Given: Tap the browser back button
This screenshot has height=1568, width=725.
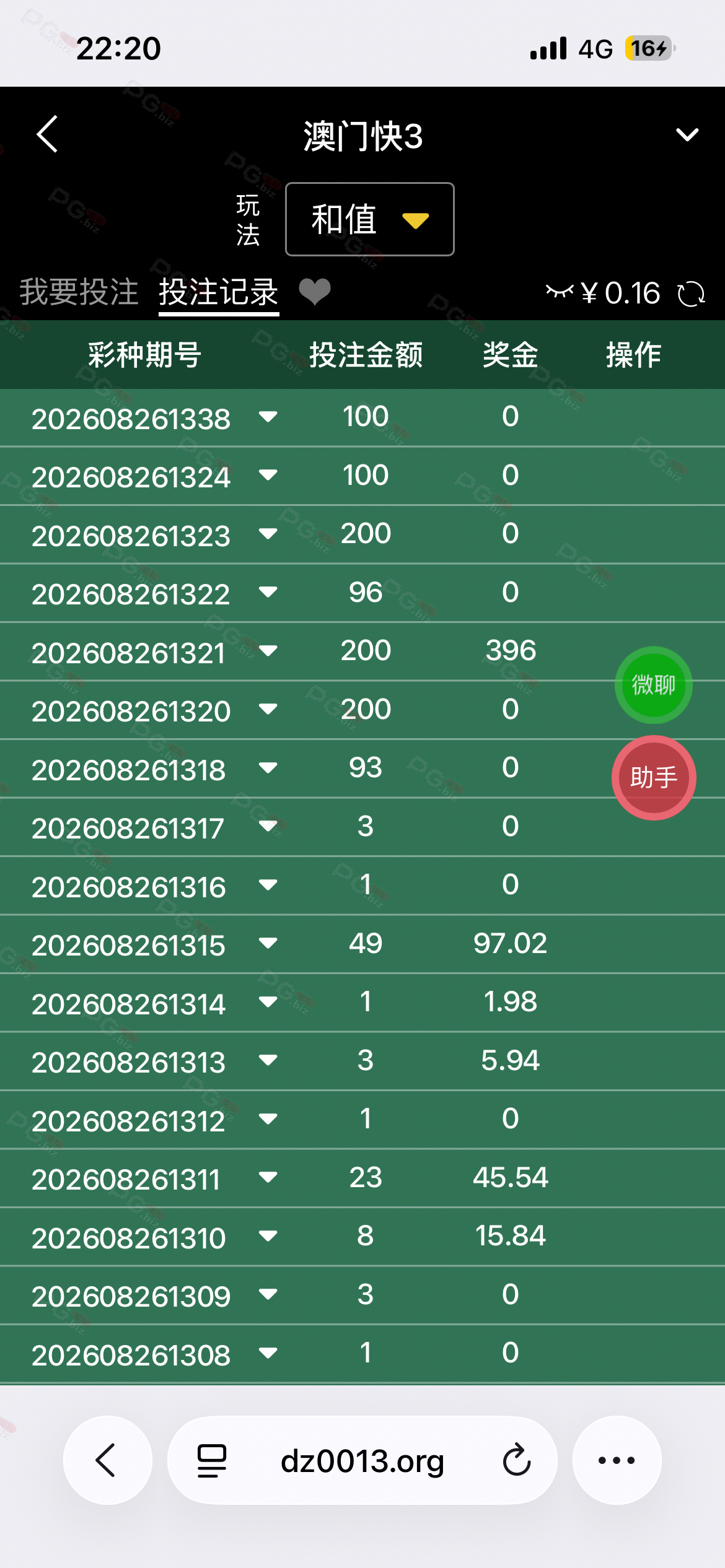Looking at the screenshot, I should pos(107,1460).
